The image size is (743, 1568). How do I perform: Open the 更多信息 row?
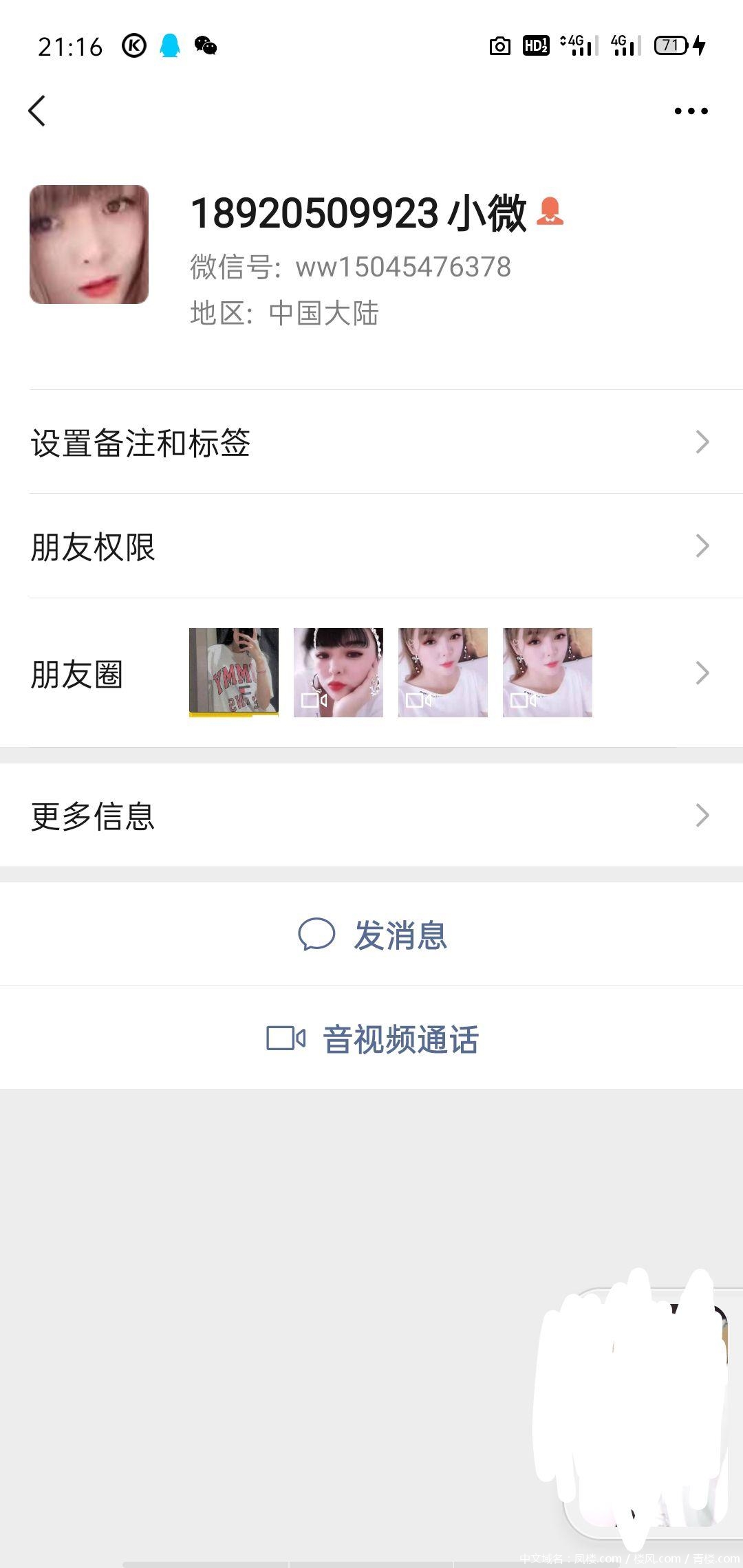point(371,816)
